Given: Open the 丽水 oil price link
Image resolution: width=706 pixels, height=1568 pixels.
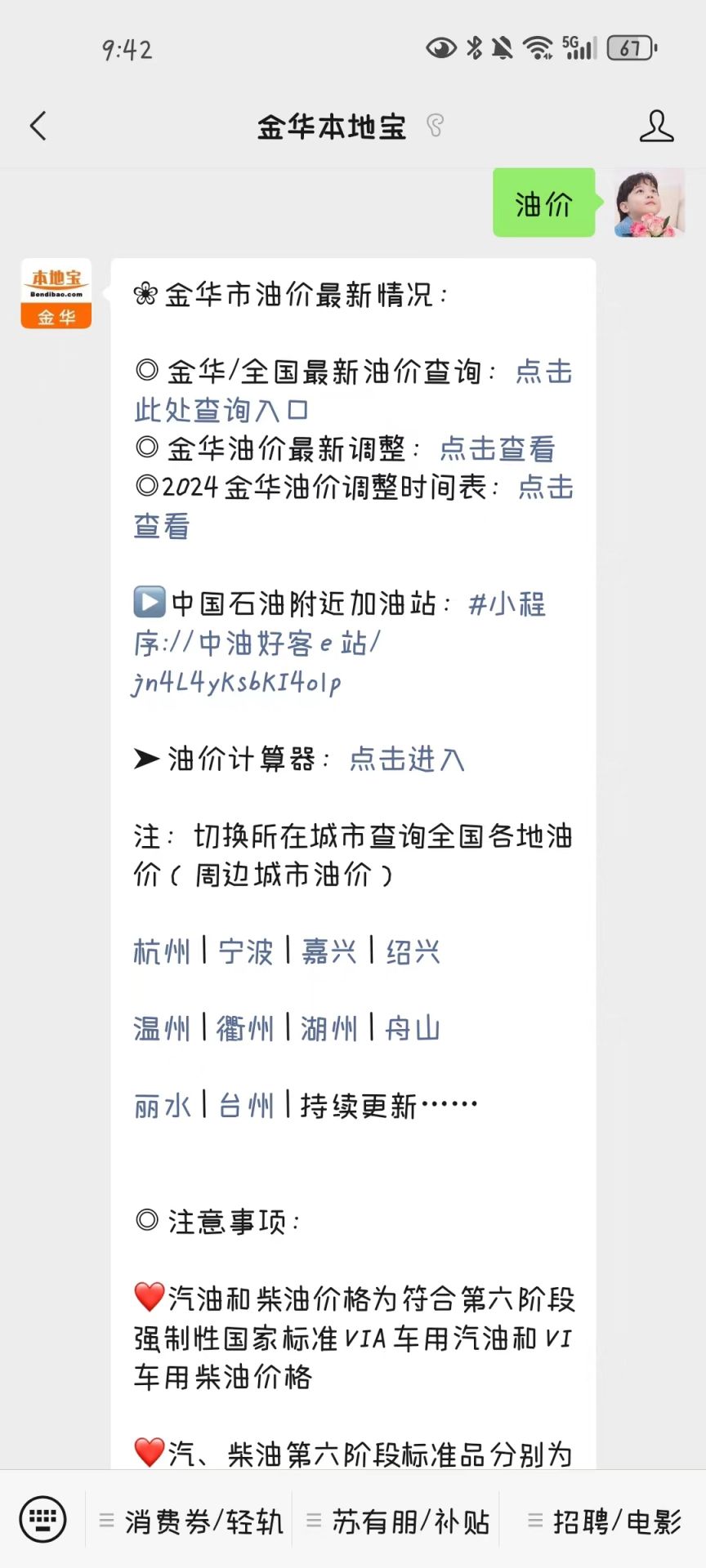Looking at the screenshot, I should click(x=162, y=1107).
